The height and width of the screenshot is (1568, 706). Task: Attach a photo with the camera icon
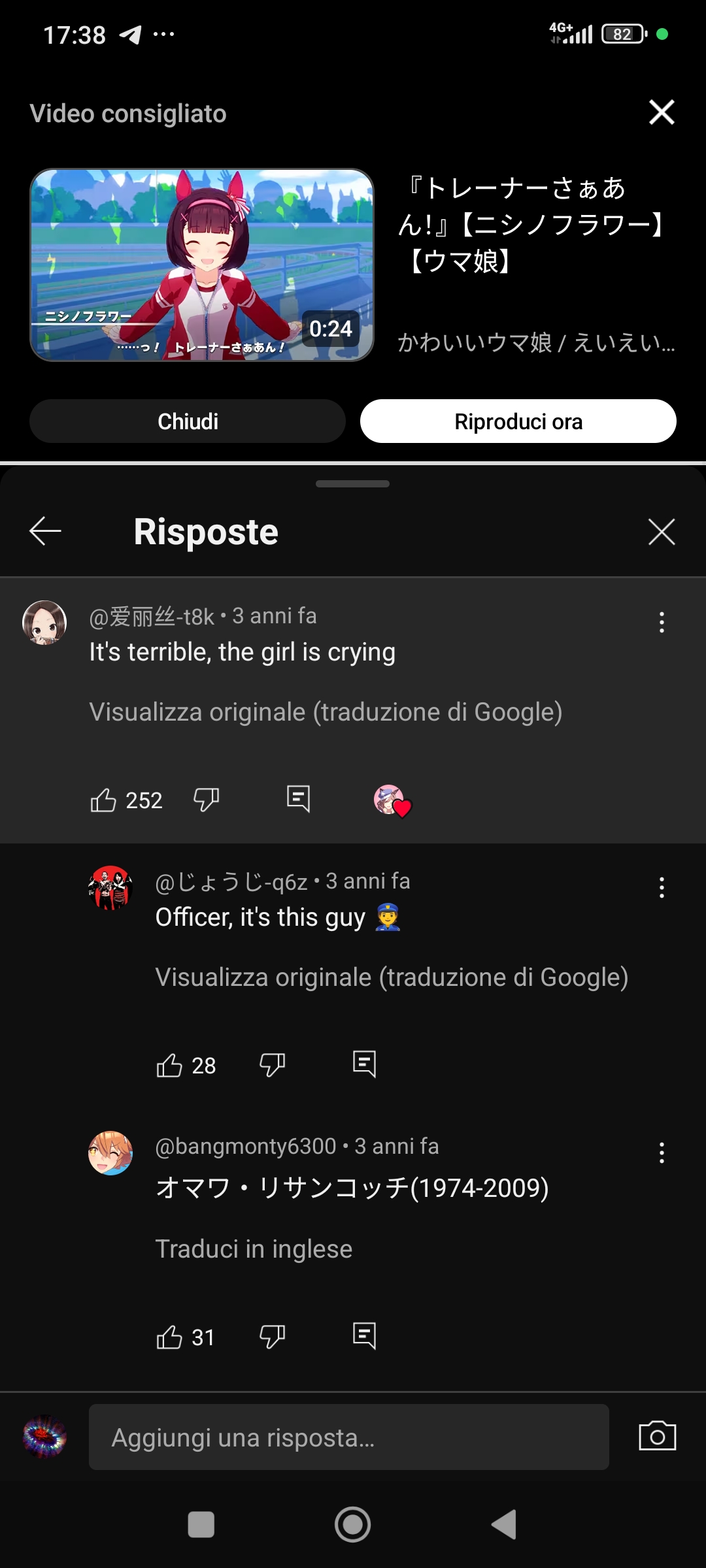coord(657,1436)
